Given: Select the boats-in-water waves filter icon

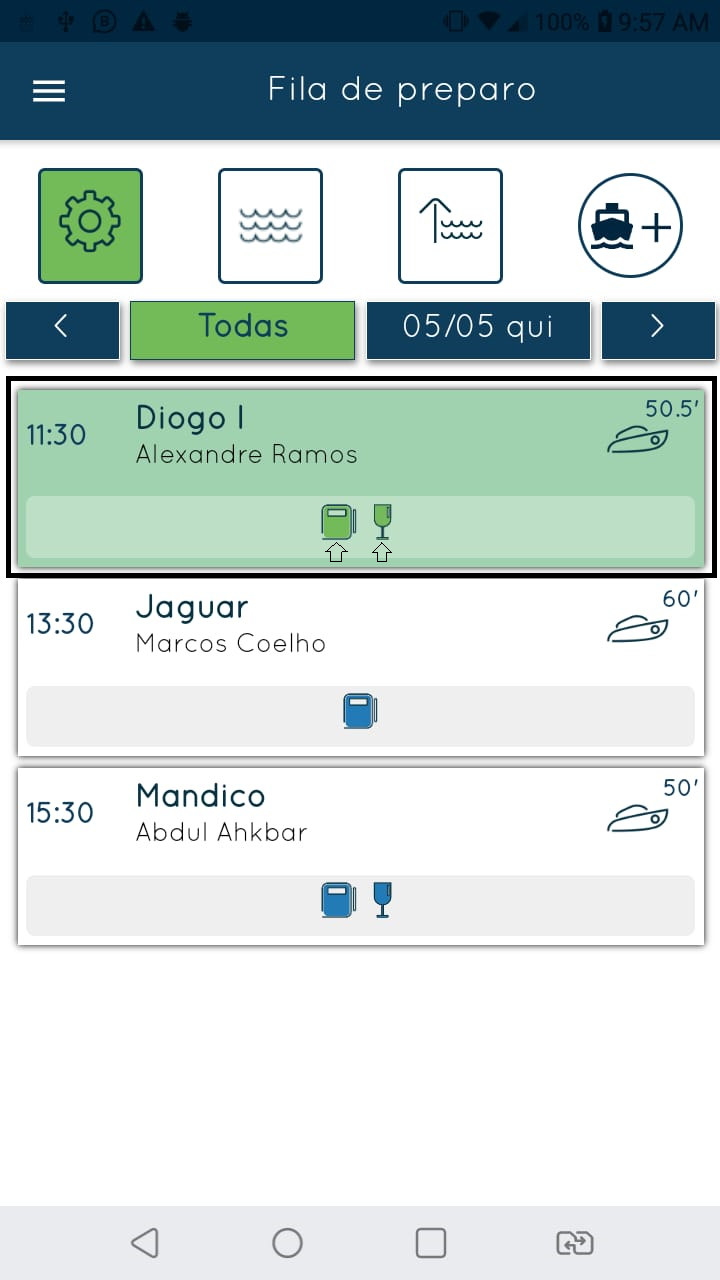Looking at the screenshot, I should 270,225.
